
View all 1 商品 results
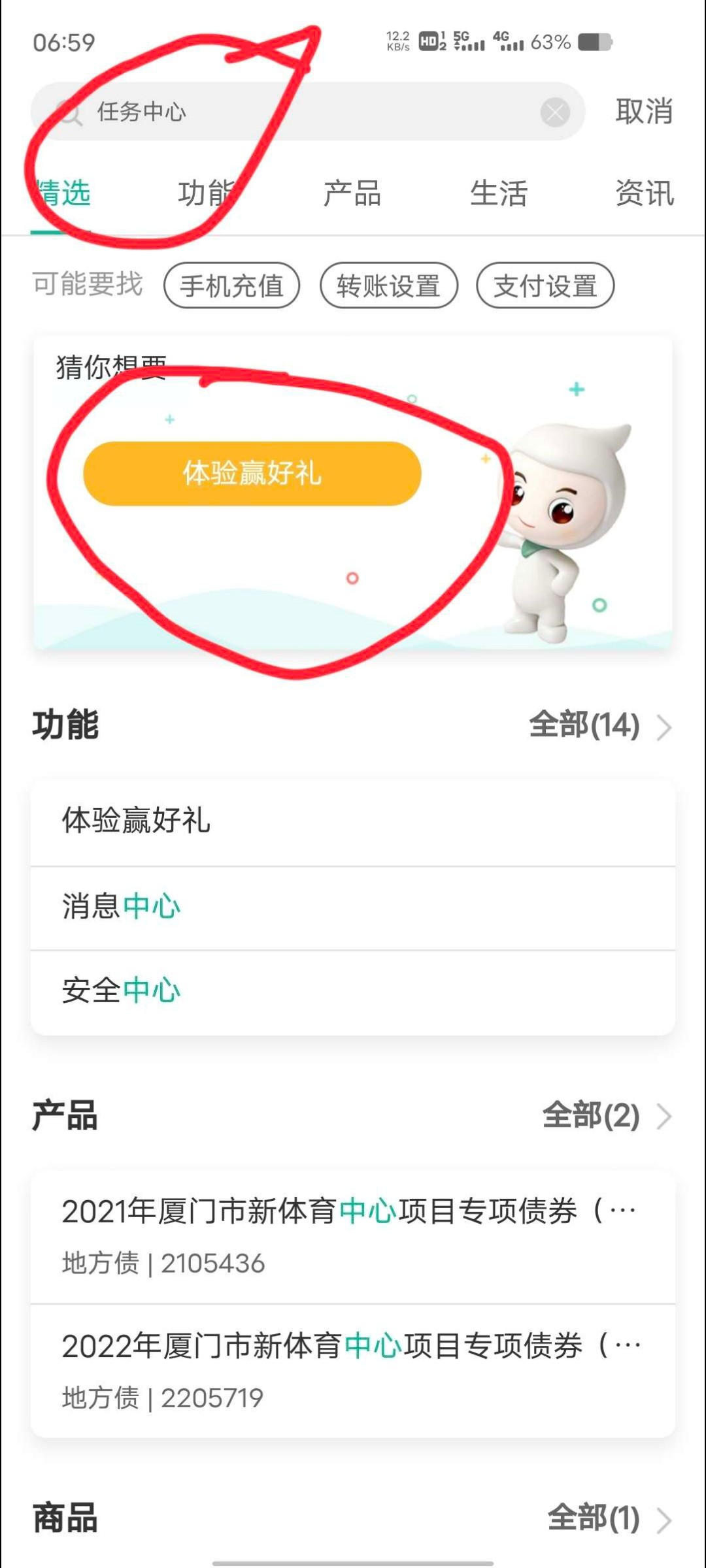coord(608,1518)
